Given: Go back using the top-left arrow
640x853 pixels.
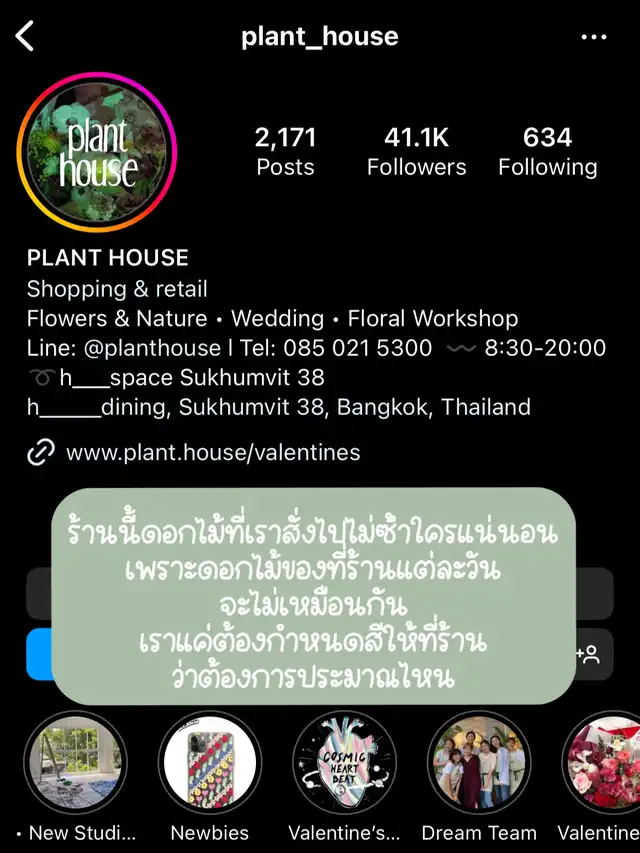Looking at the screenshot, I should (26, 37).
